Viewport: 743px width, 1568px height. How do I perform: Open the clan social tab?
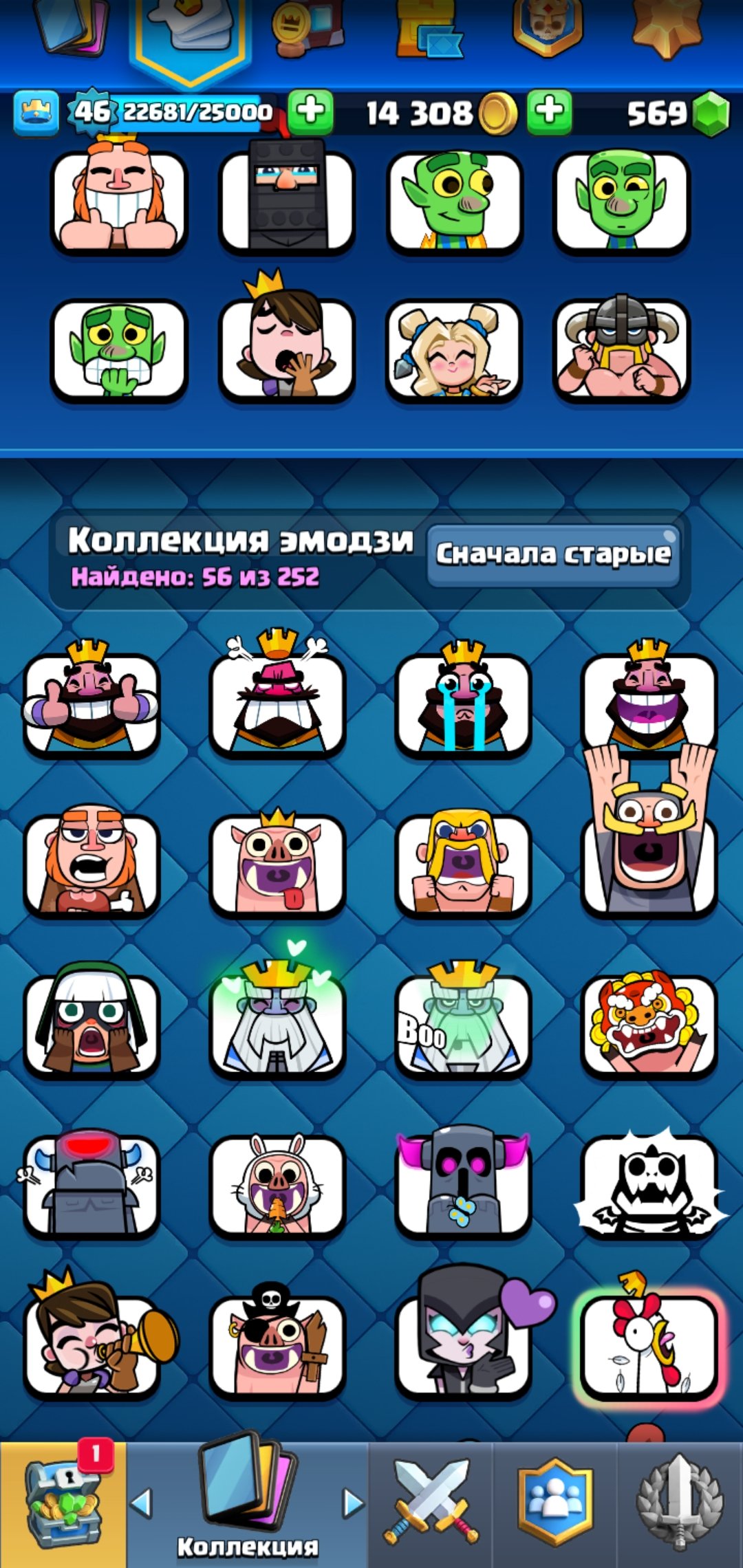(x=555, y=1503)
